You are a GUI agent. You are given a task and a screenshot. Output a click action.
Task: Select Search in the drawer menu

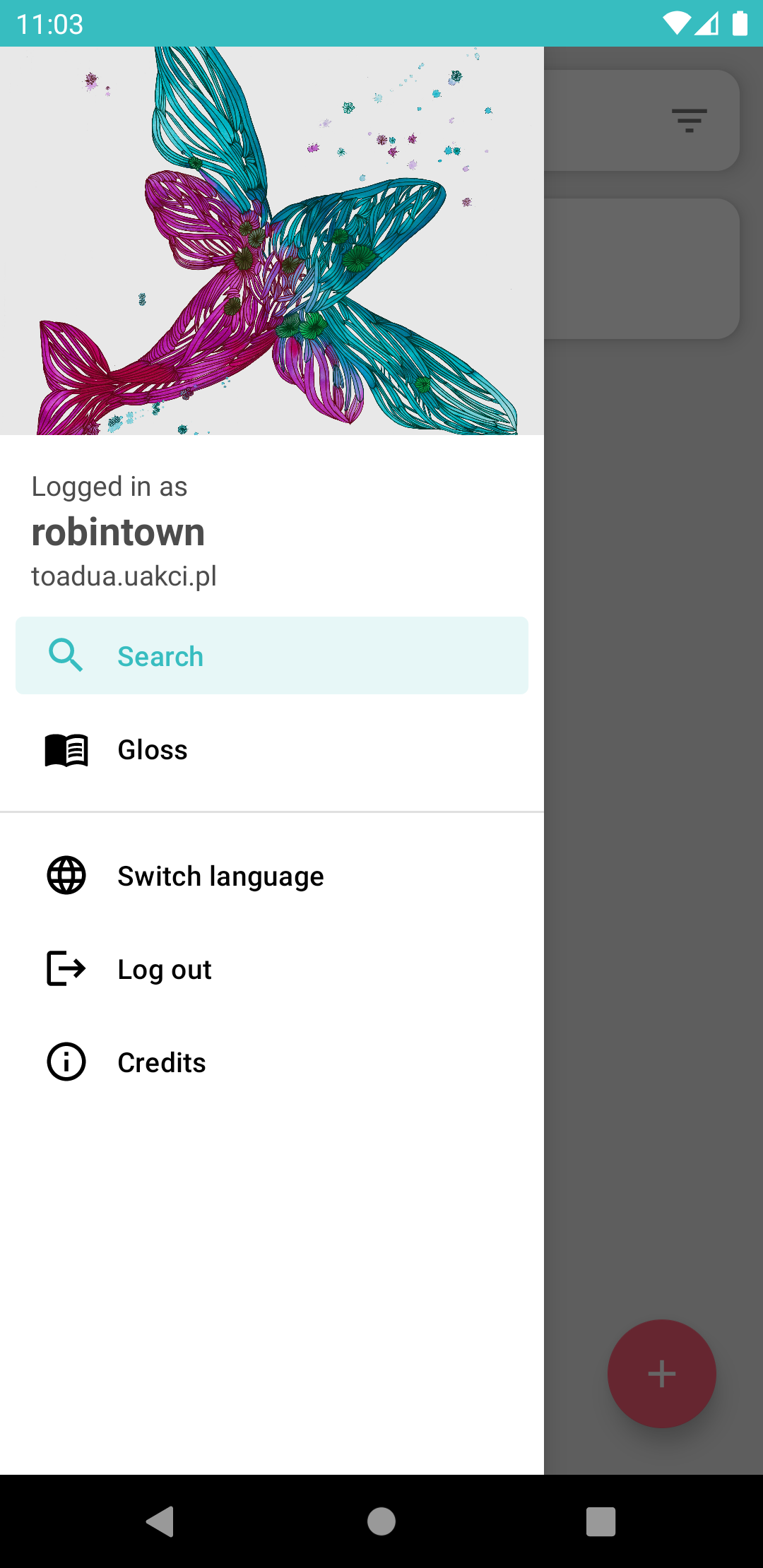[272, 655]
